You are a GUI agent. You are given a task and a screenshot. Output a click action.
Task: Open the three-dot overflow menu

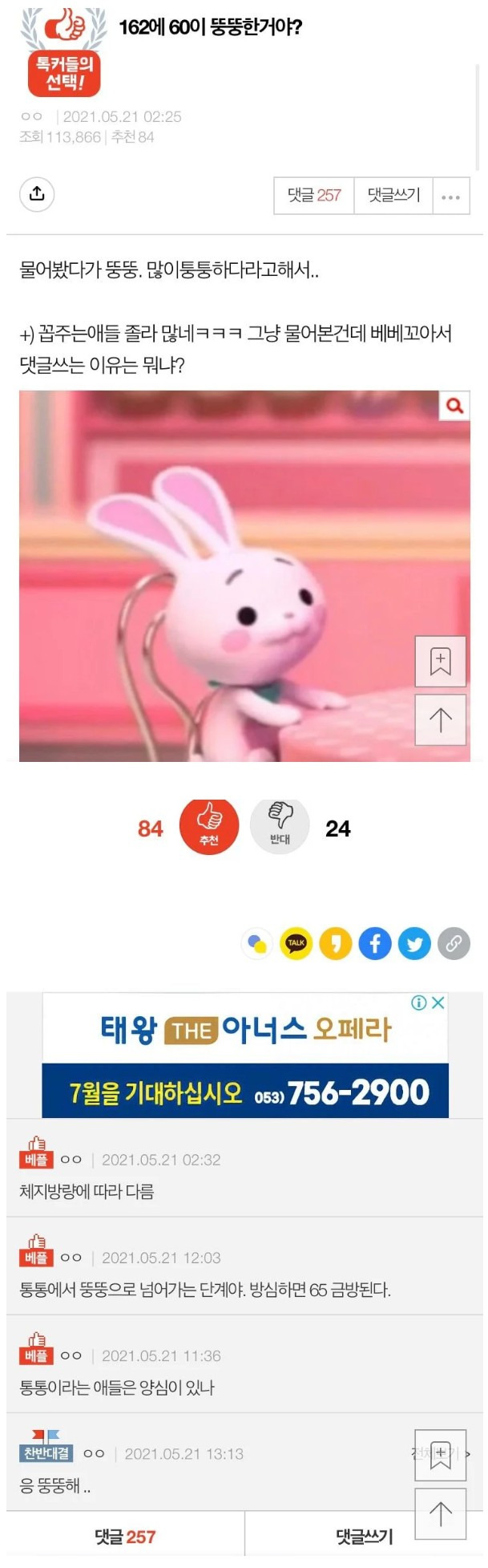(x=450, y=196)
